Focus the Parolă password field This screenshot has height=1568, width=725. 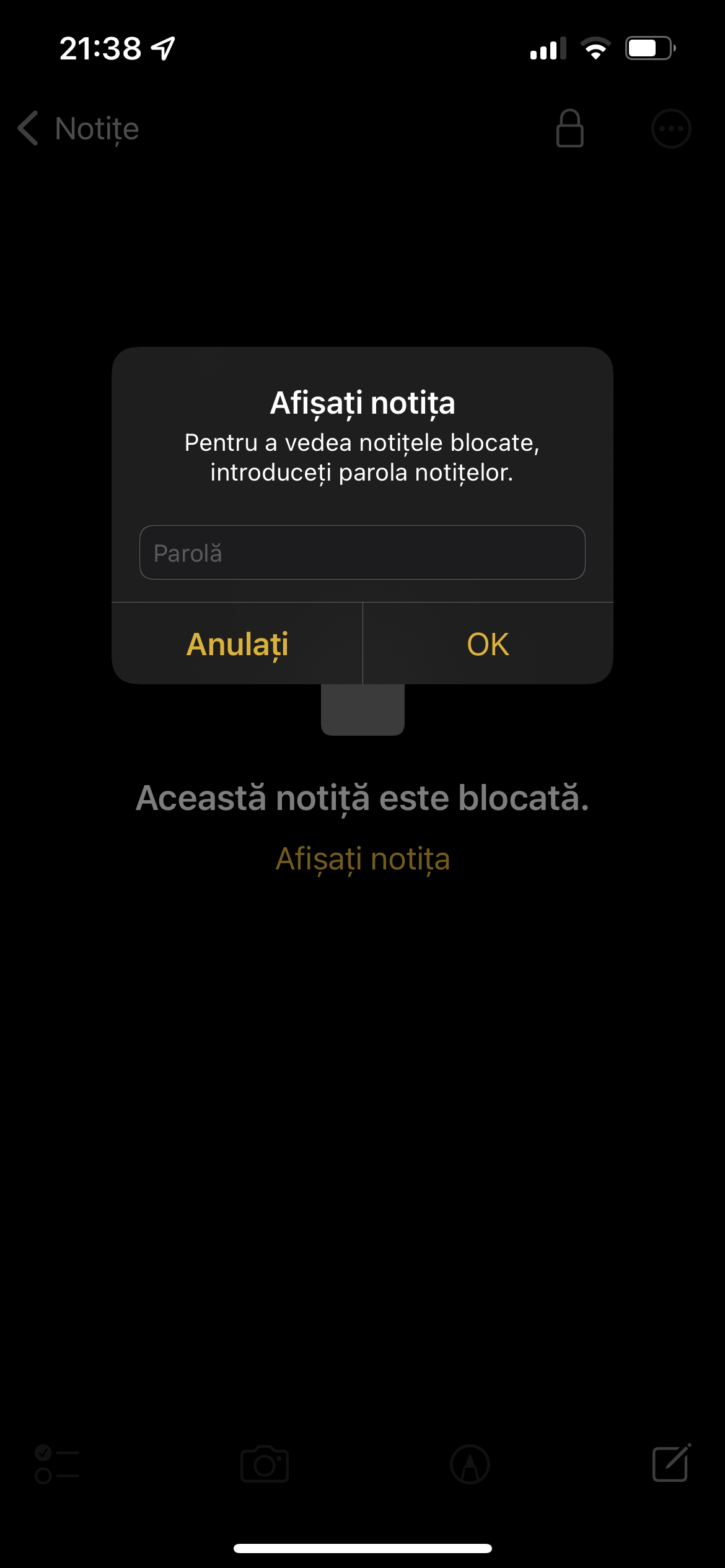point(362,552)
